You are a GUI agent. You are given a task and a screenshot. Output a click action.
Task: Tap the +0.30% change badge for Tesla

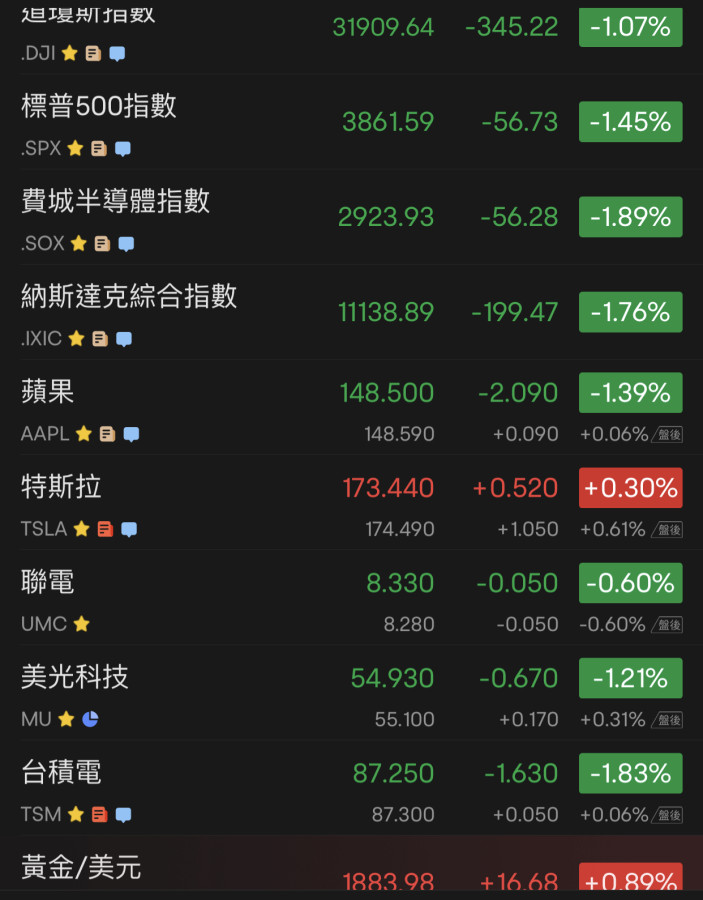pos(630,488)
